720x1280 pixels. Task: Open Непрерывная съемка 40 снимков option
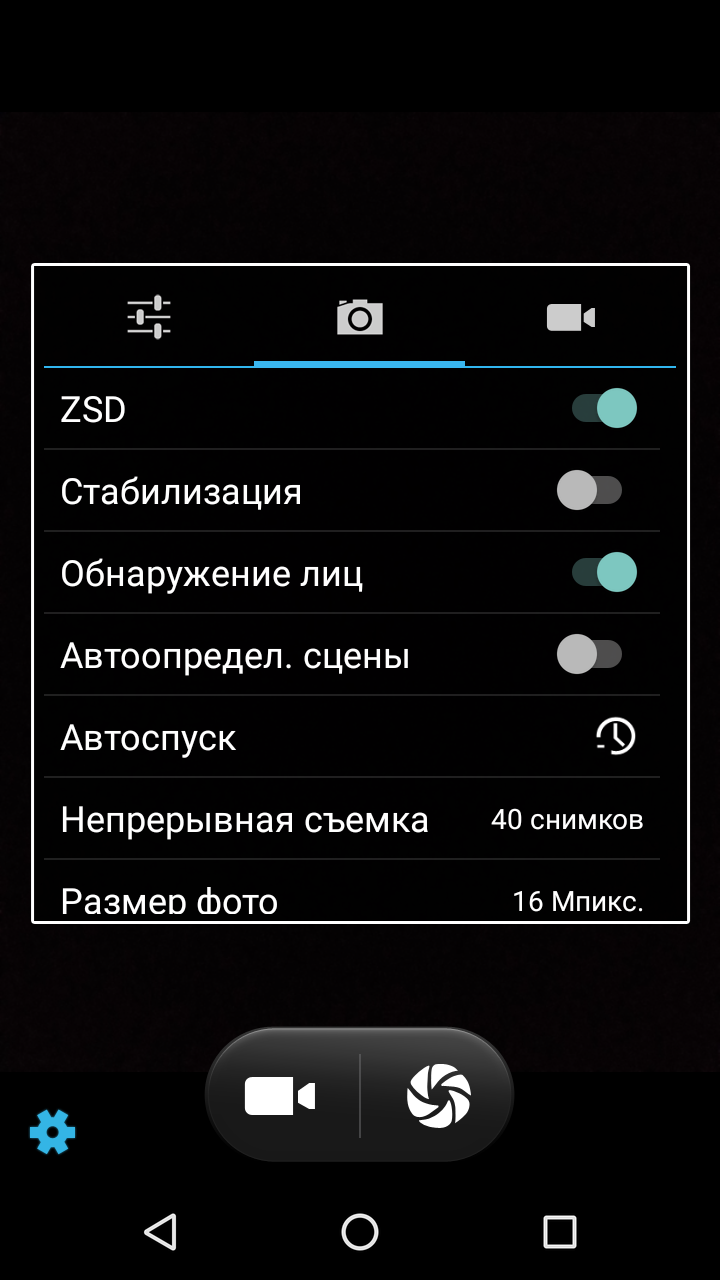(352, 819)
